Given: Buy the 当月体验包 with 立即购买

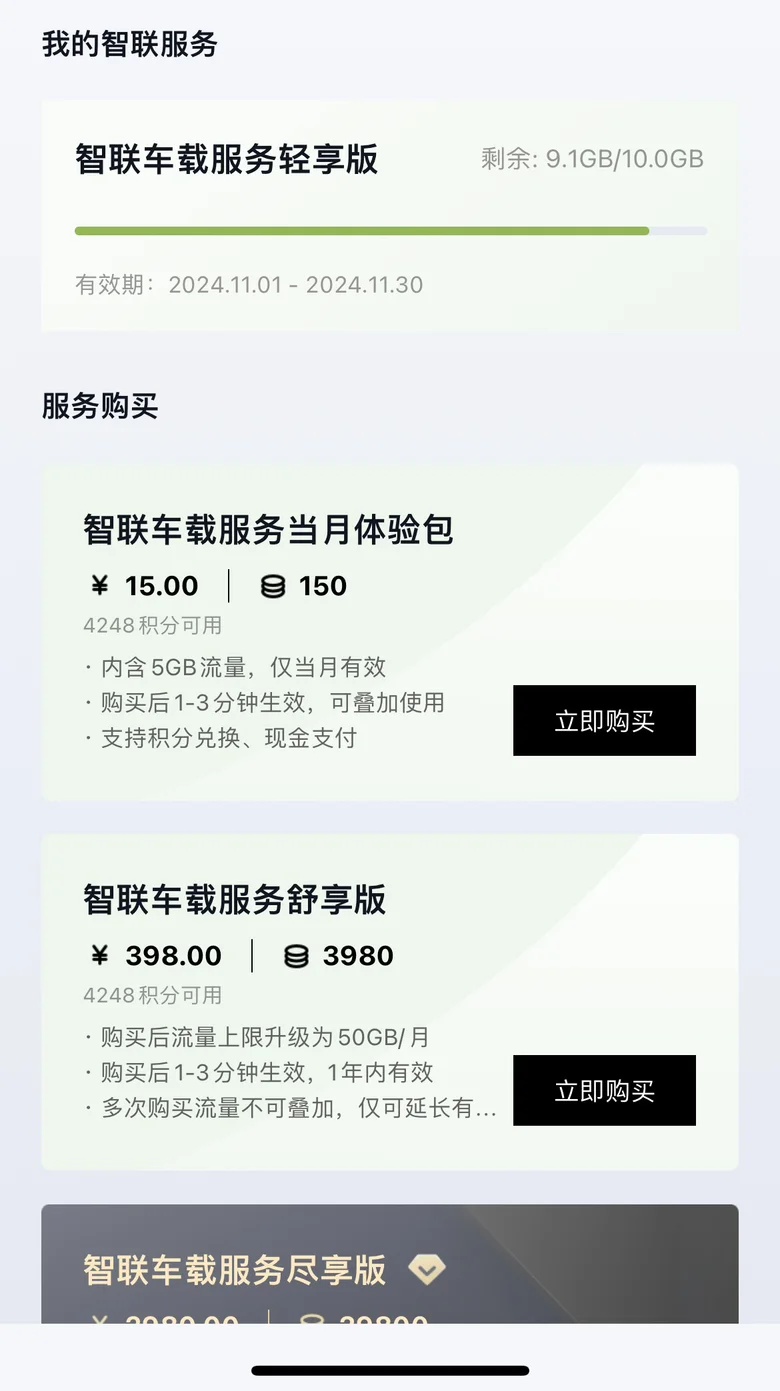Looking at the screenshot, I should 604,720.
